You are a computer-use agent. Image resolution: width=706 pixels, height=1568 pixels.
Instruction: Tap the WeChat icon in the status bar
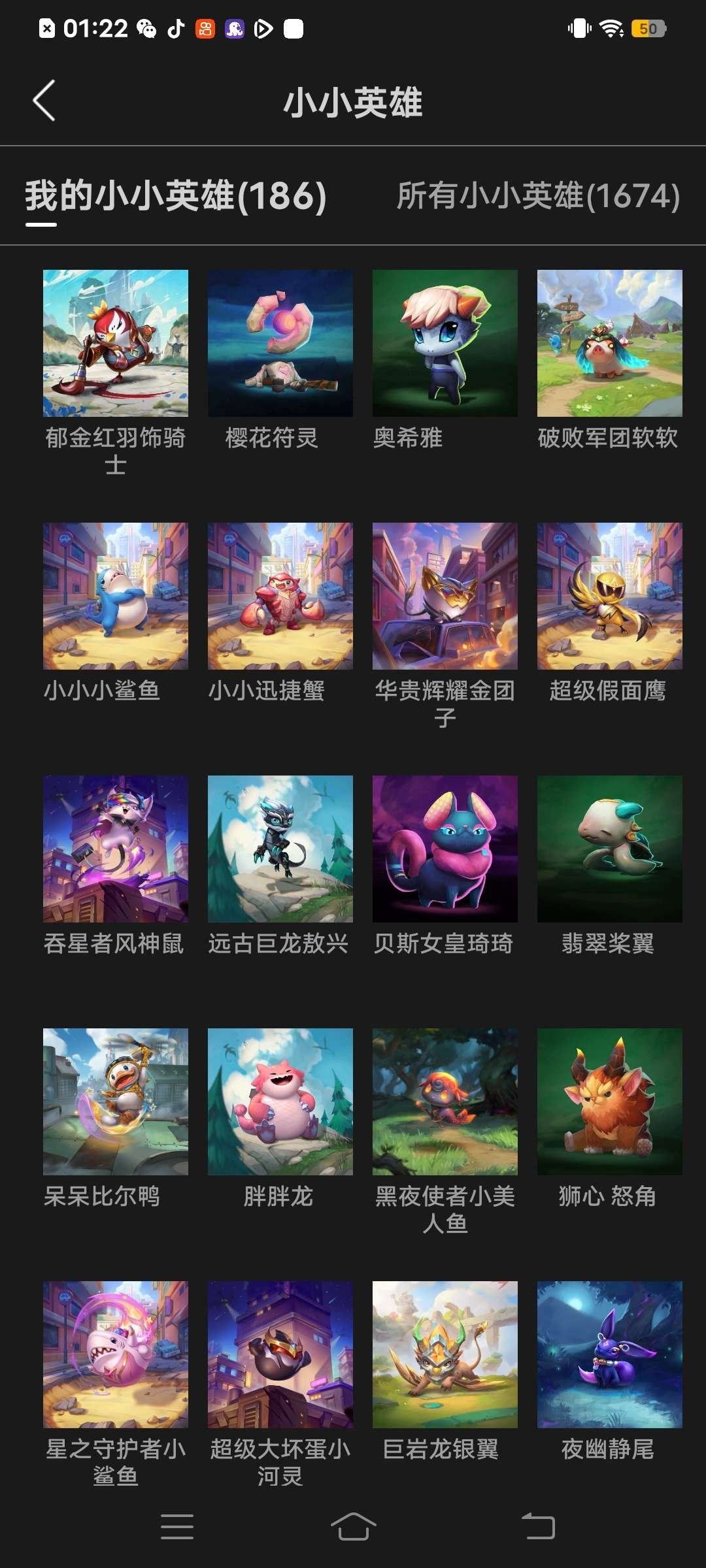click(144, 27)
